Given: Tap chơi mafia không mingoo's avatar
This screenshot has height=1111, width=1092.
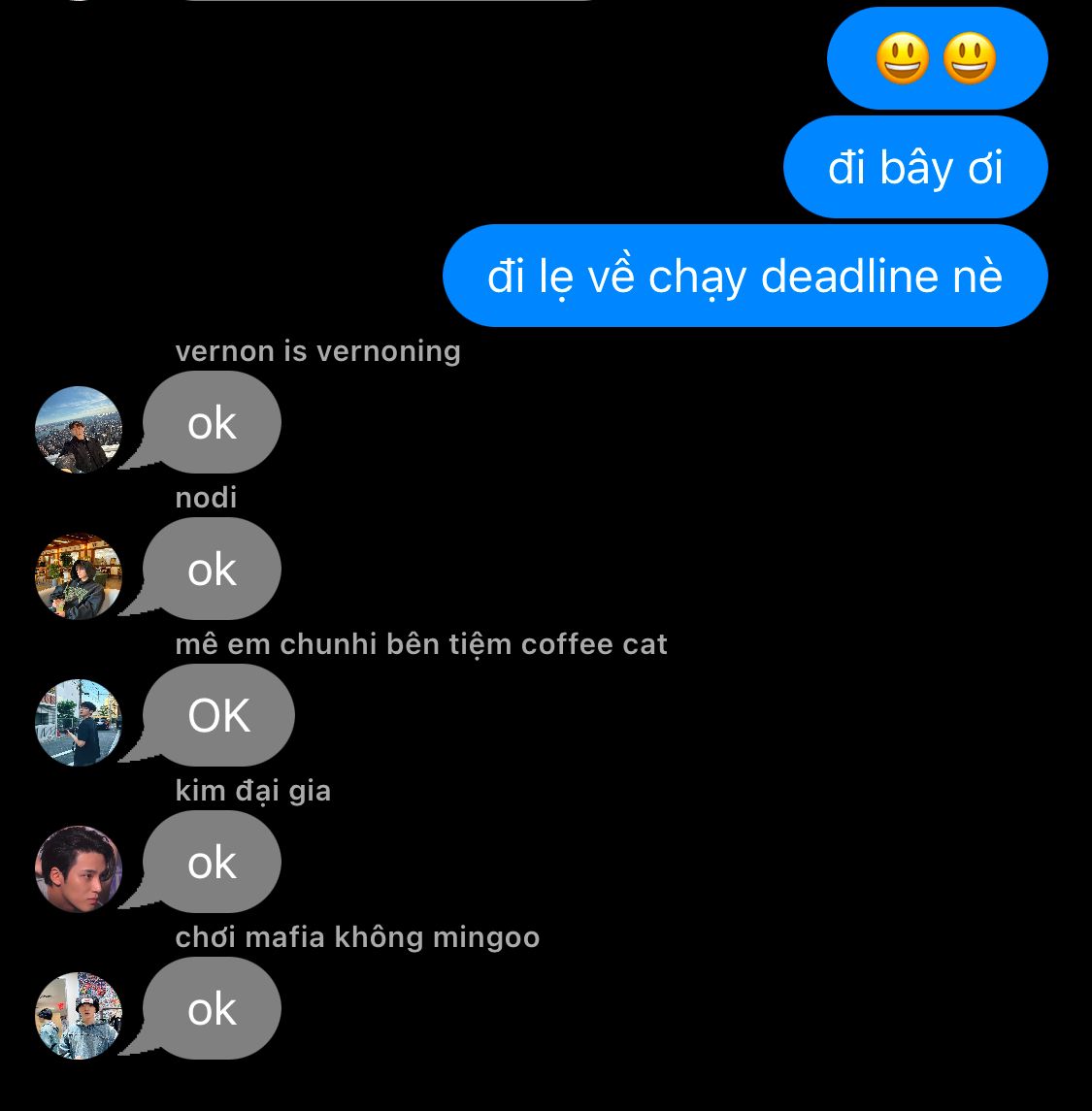Looking at the screenshot, I should (x=79, y=1016).
